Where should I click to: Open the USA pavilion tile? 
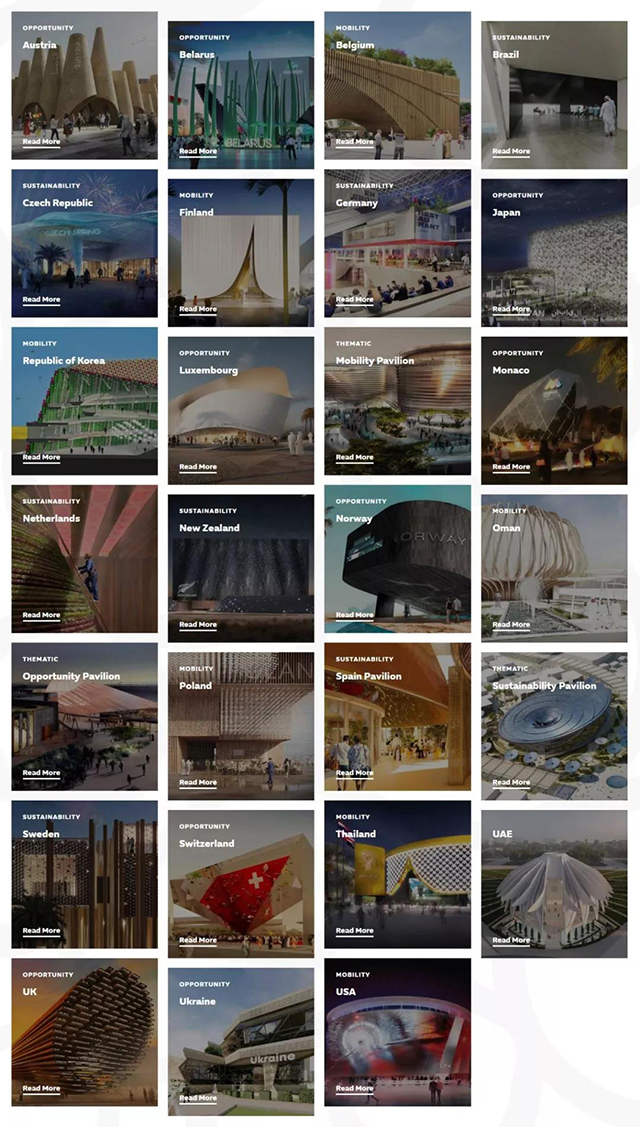pos(397,1032)
